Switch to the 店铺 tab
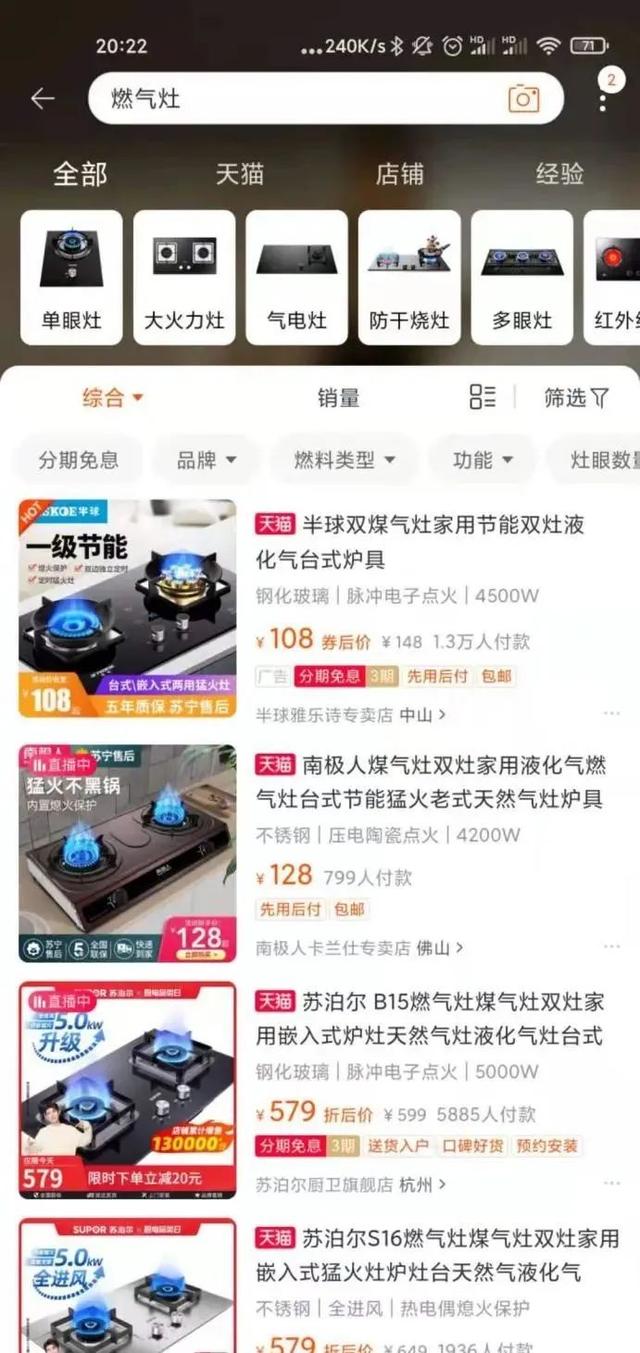Screen dimensions: 640x1353 400,173
